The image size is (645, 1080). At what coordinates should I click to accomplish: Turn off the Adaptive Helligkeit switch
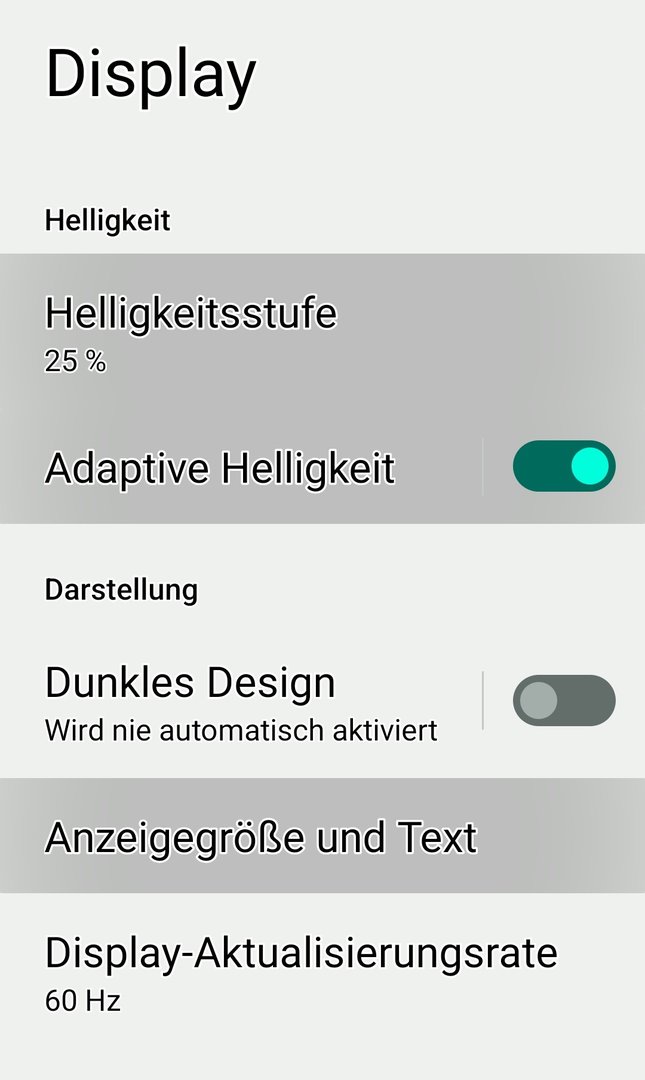coord(563,466)
